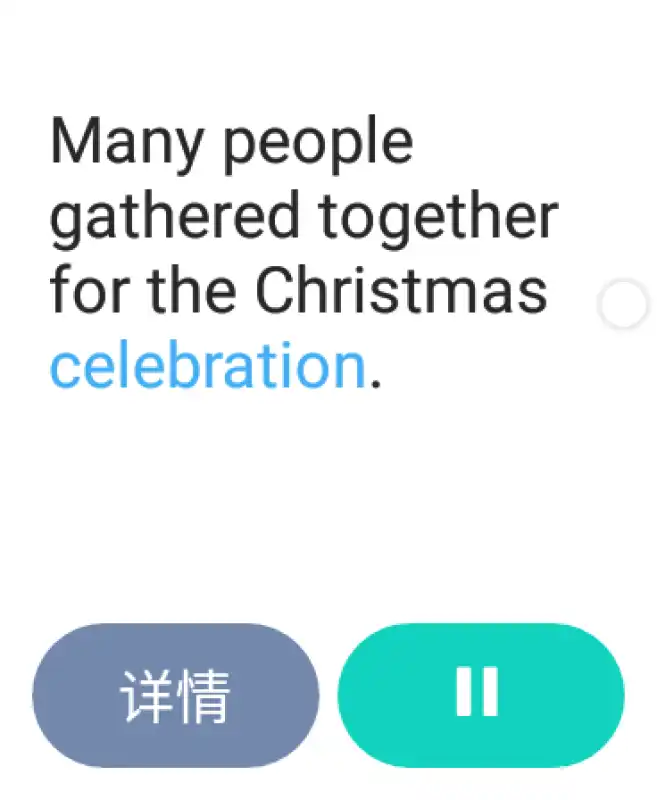Tap the highlighted word celebration
Screen dimensions: 657x800
[x=207, y=366]
